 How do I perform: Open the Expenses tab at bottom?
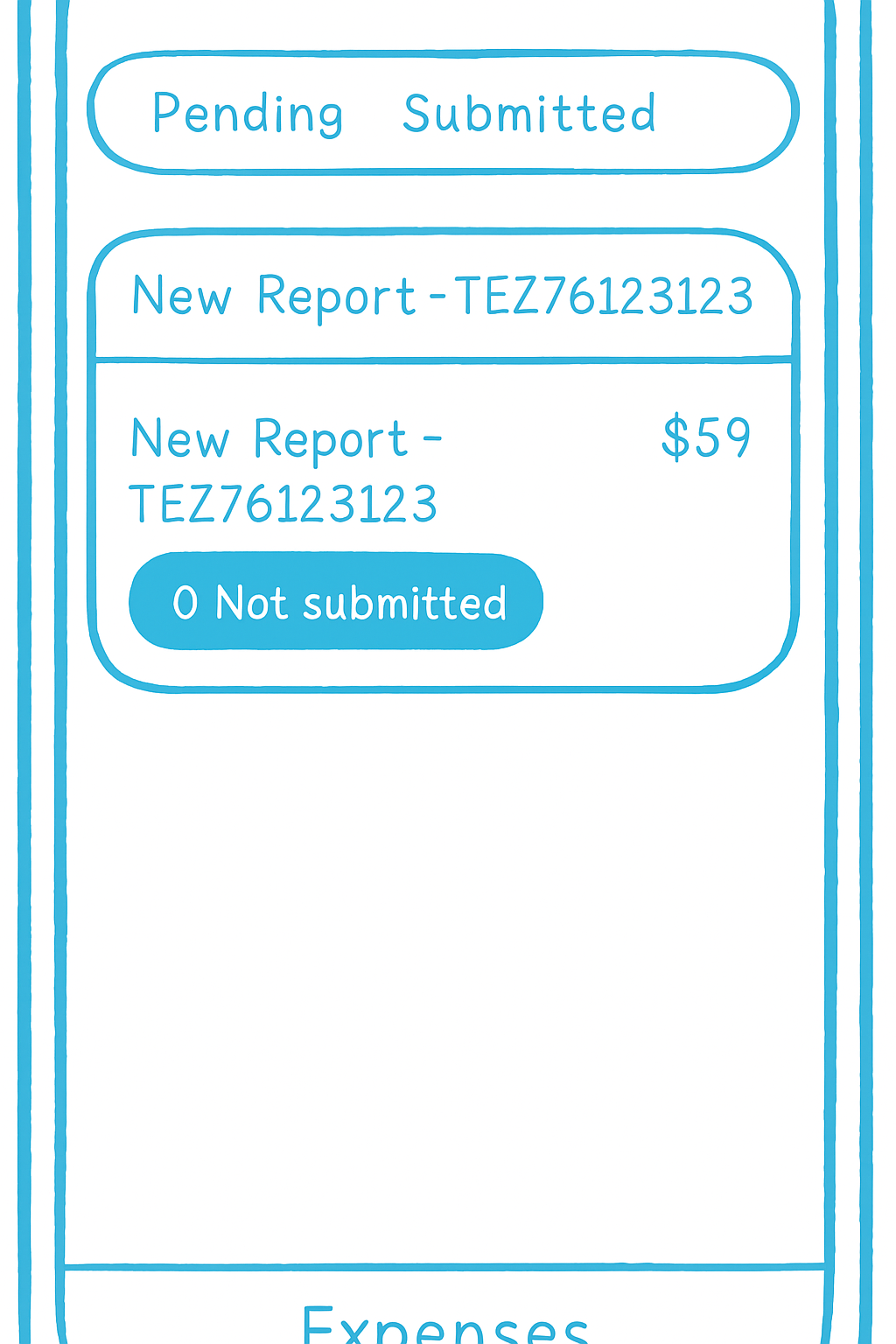pyautogui.click(x=444, y=1321)
